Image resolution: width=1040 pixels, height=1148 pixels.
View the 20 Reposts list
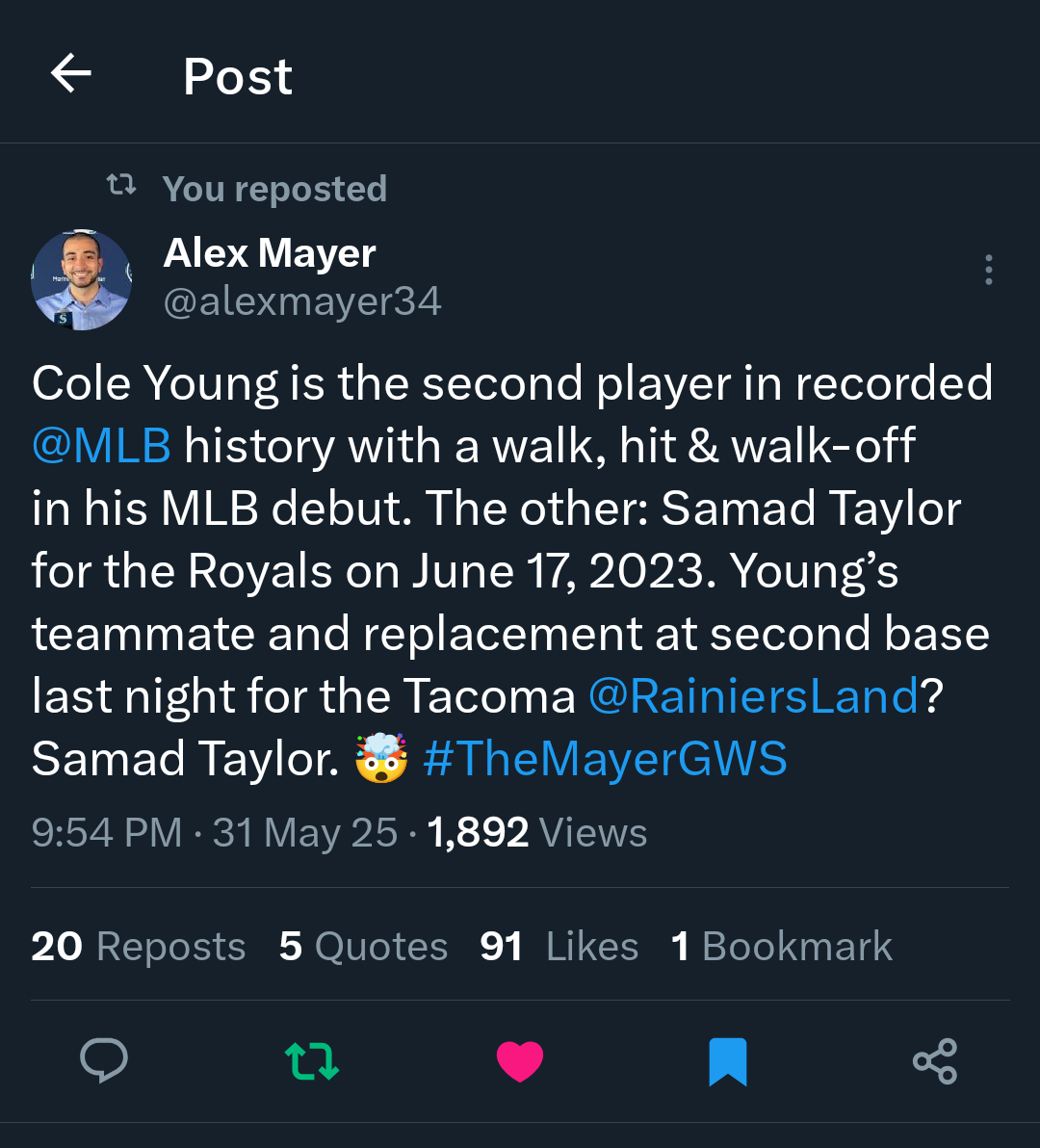[138, 946]
